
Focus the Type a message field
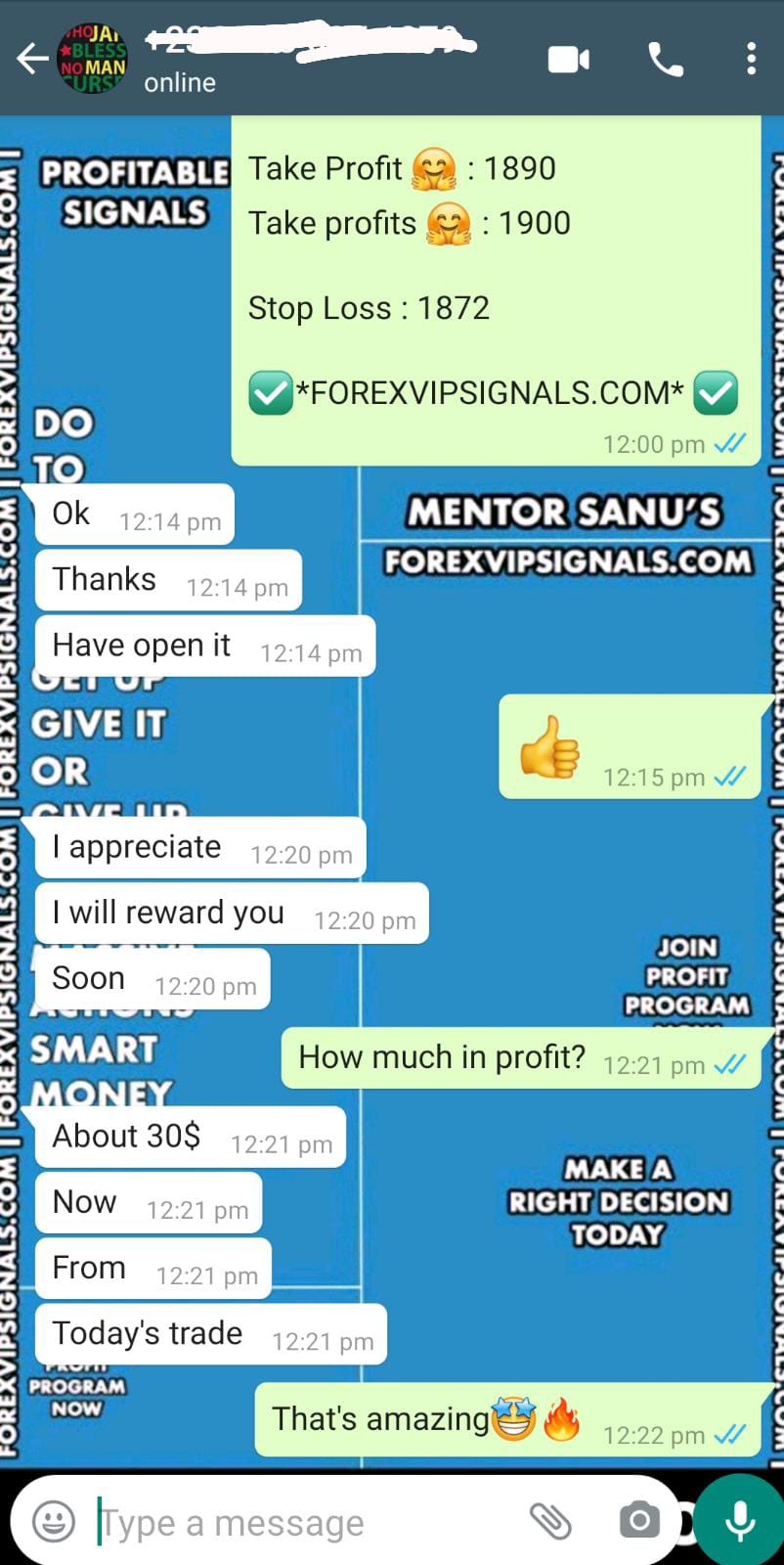(x=293, y=1522)
